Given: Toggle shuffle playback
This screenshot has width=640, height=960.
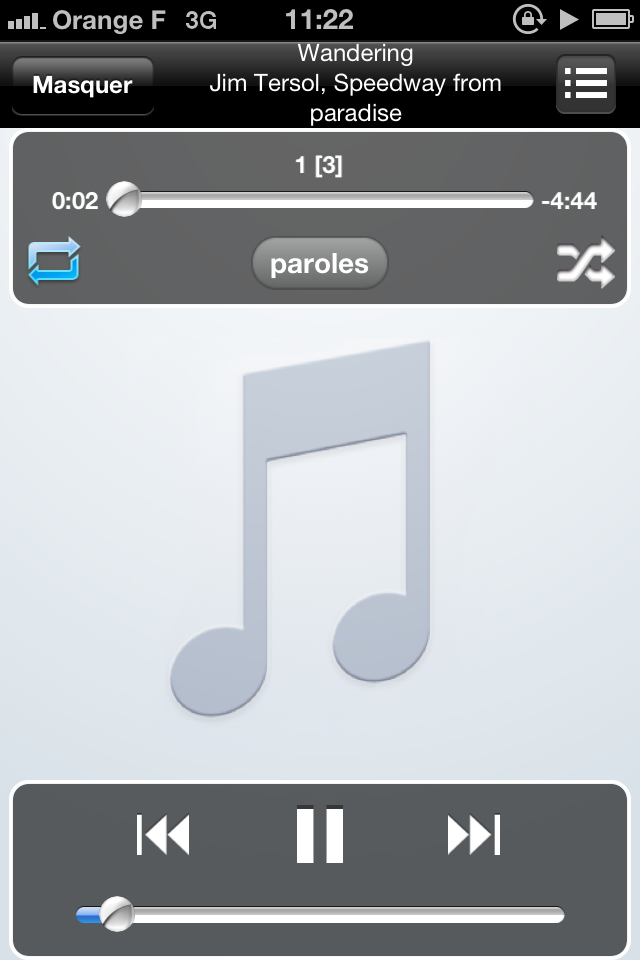Looking at the screenshot, I should point(585,264).
